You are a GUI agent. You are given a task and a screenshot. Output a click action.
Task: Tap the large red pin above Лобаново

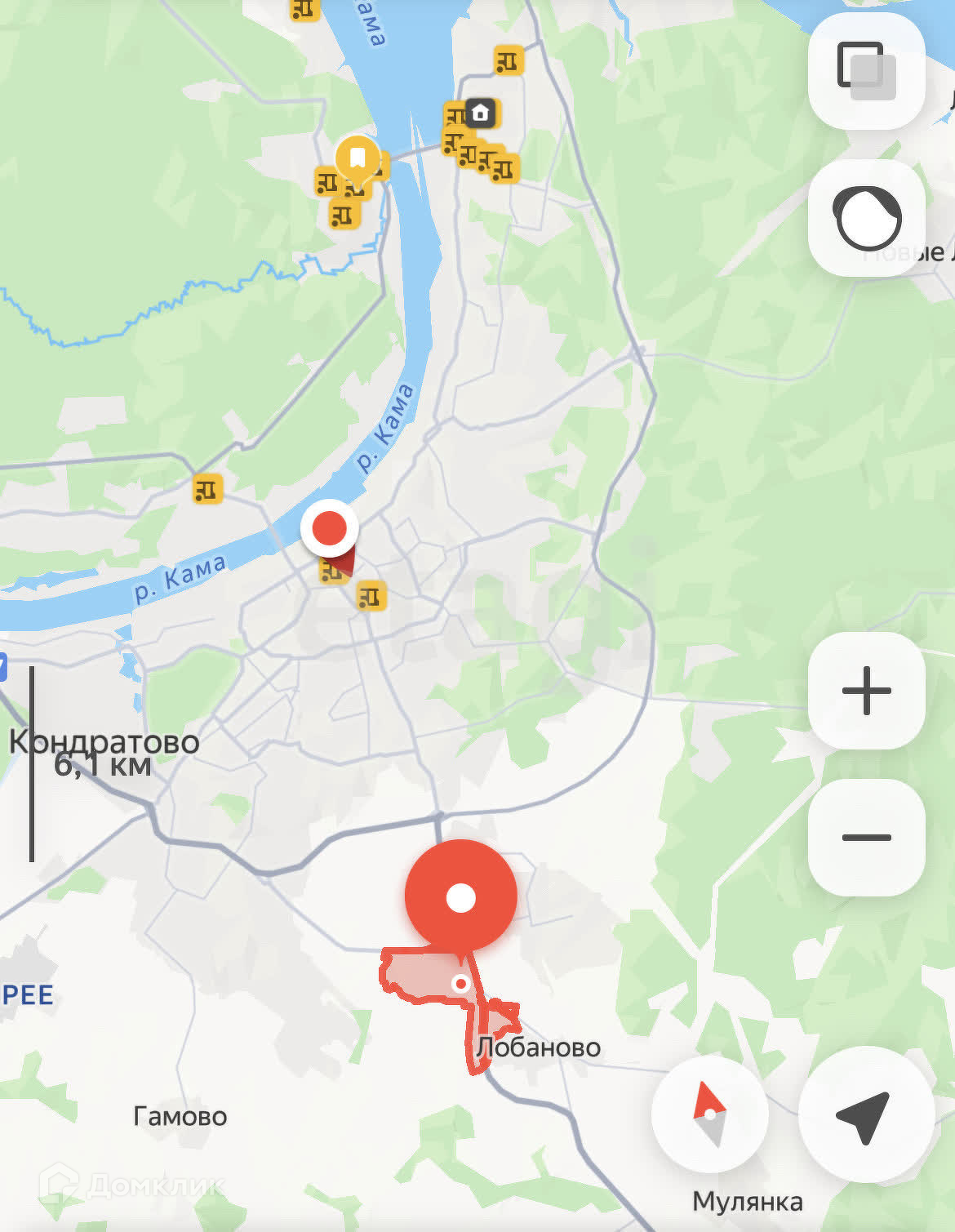461,897
